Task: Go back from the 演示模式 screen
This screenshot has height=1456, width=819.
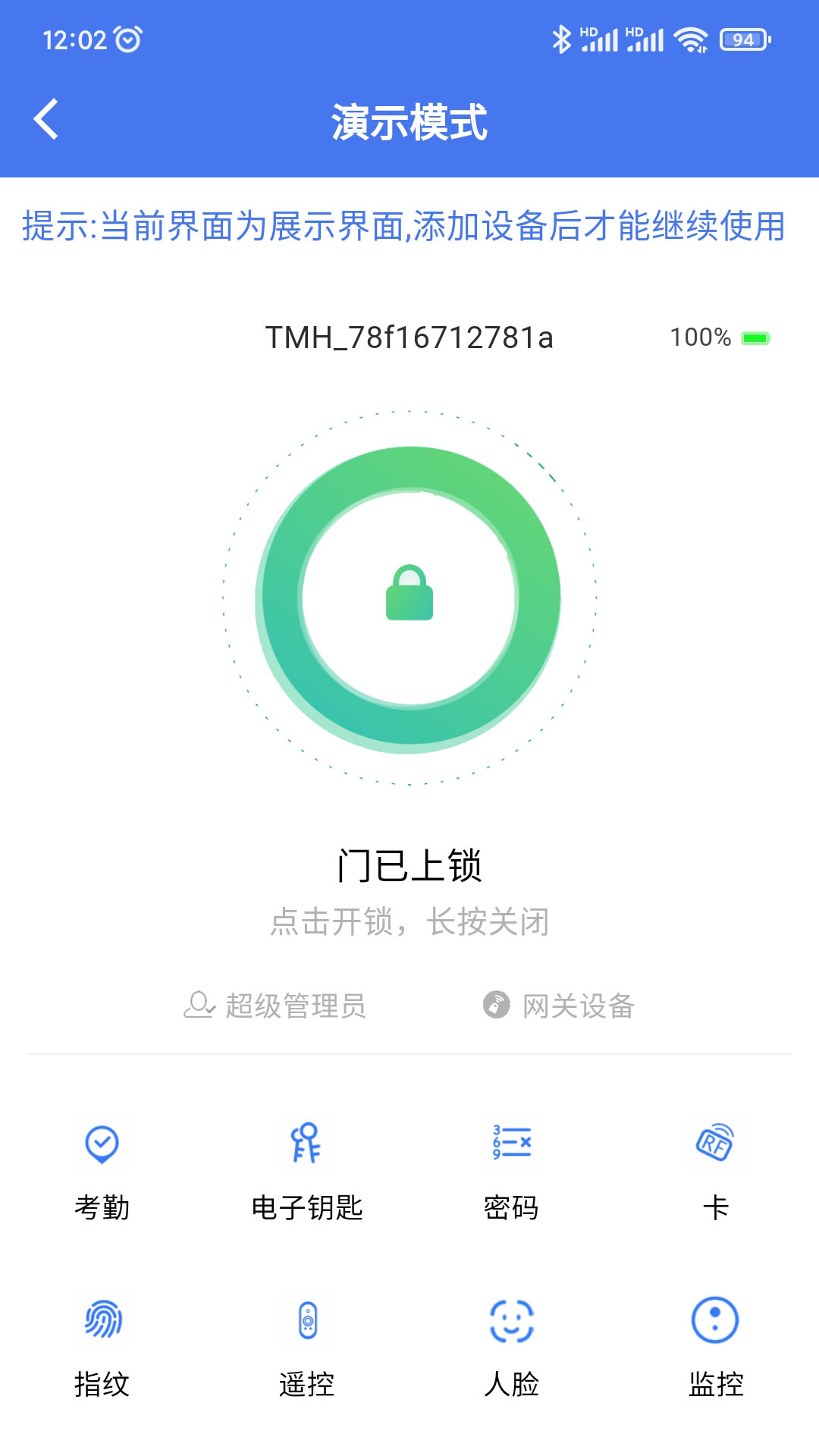Action: coord(46,120)
